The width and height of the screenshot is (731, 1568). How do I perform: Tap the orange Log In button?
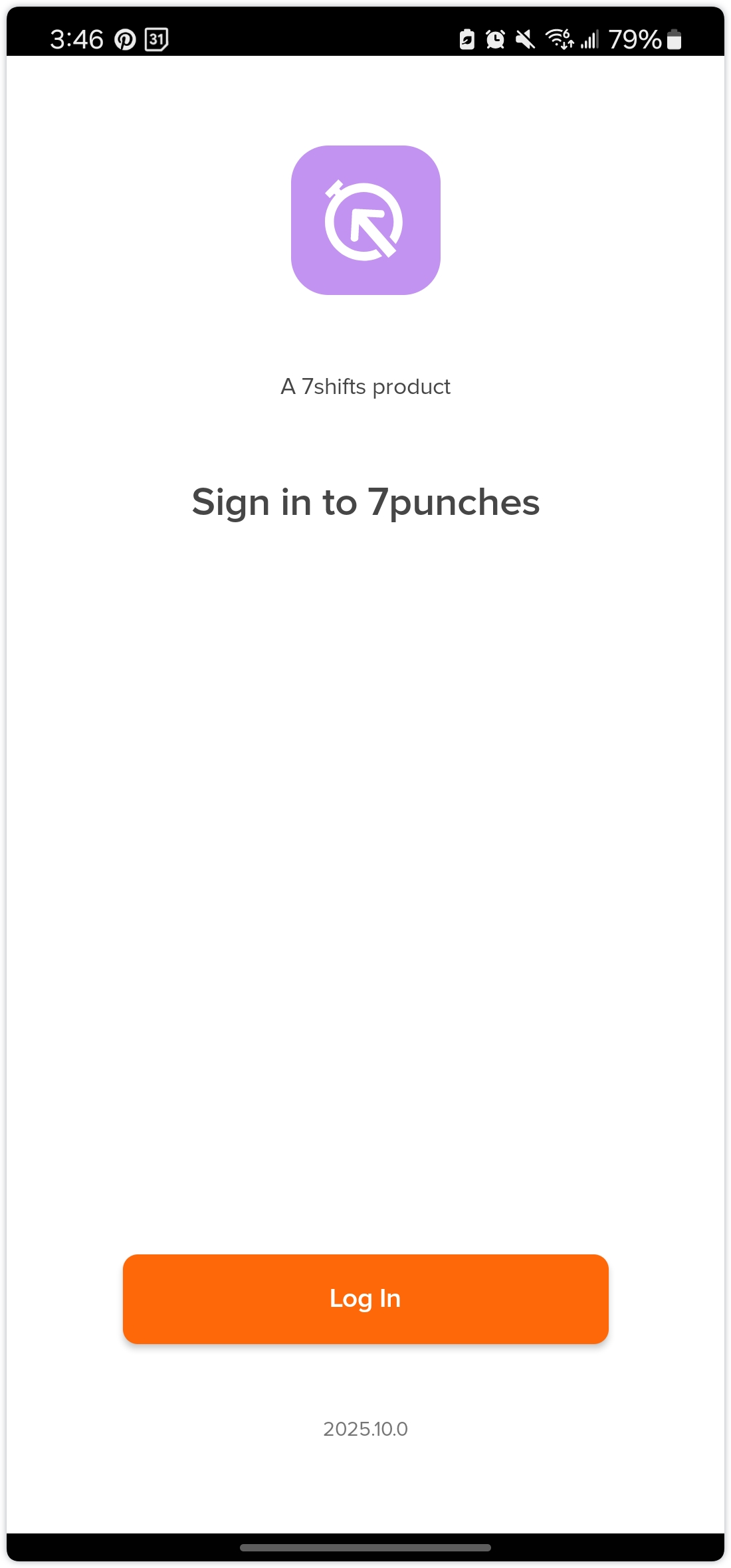(365, 1298)
